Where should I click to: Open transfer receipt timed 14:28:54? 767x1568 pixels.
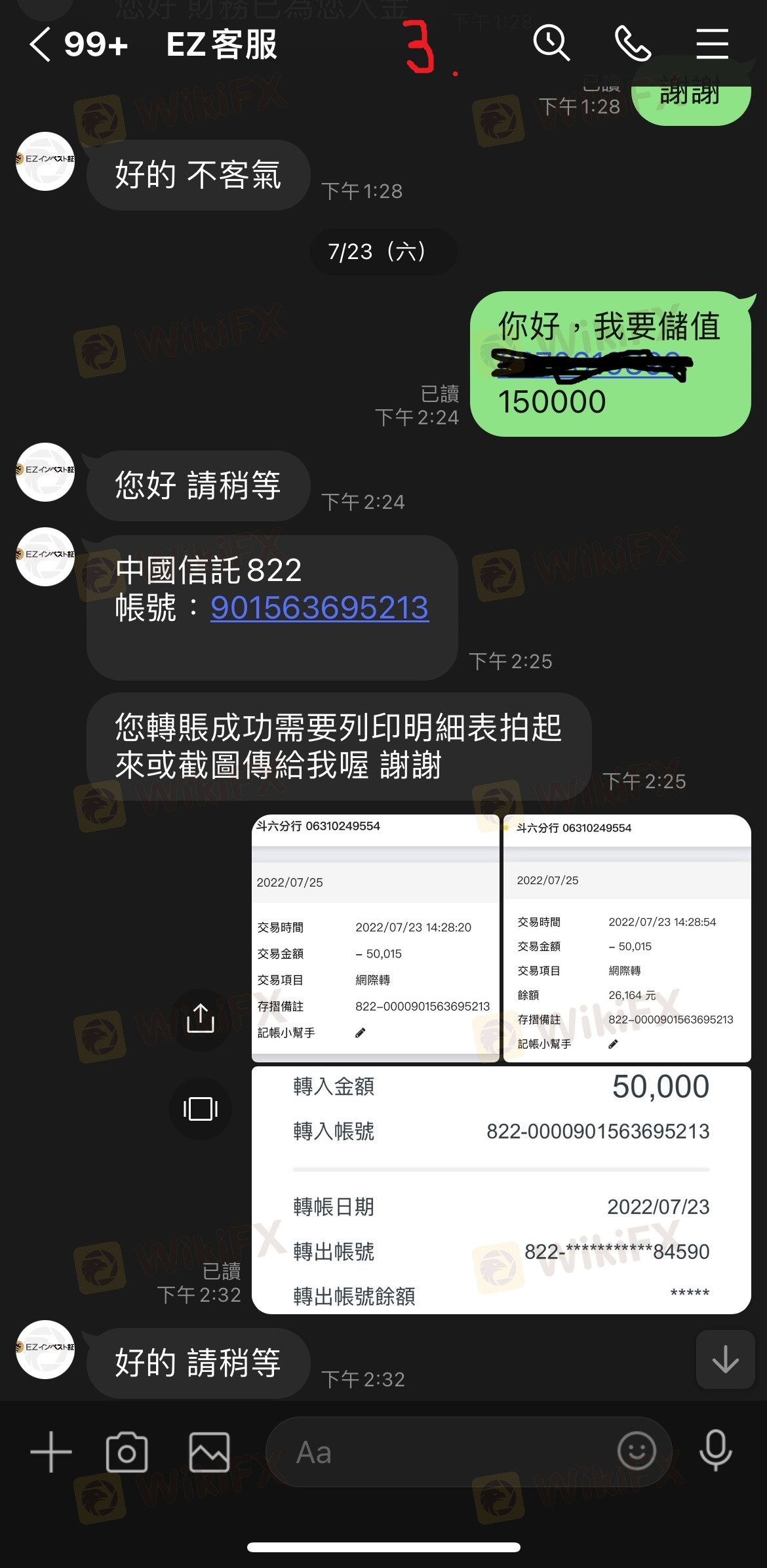tap(627, 938)
